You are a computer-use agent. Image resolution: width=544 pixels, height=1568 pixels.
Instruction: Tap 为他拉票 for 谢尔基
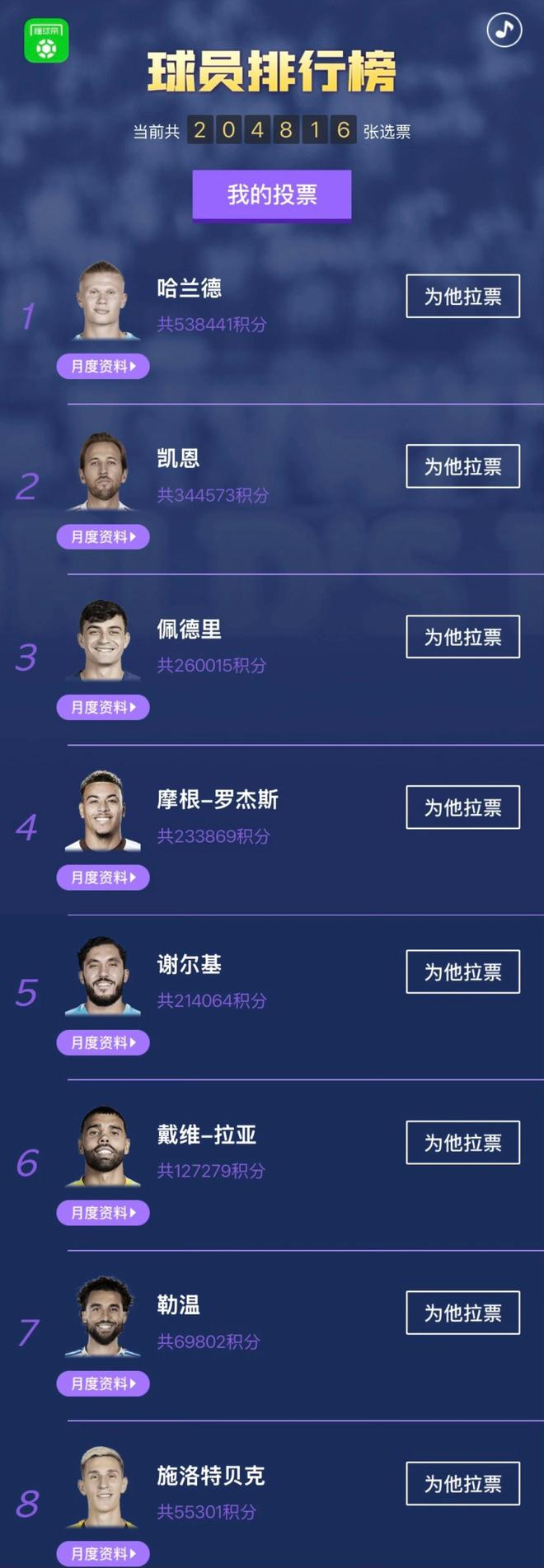click(462, 972)
